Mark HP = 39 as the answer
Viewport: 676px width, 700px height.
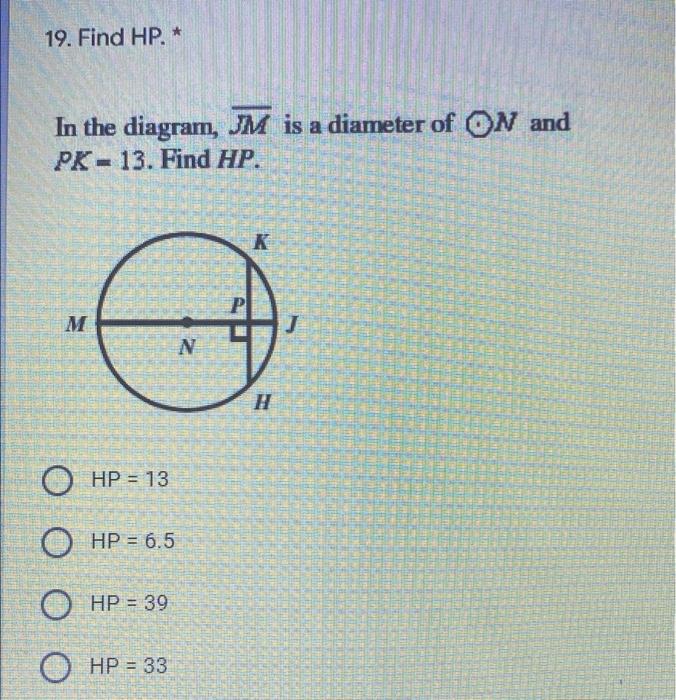pyautogui.click(x=56, y=605)
